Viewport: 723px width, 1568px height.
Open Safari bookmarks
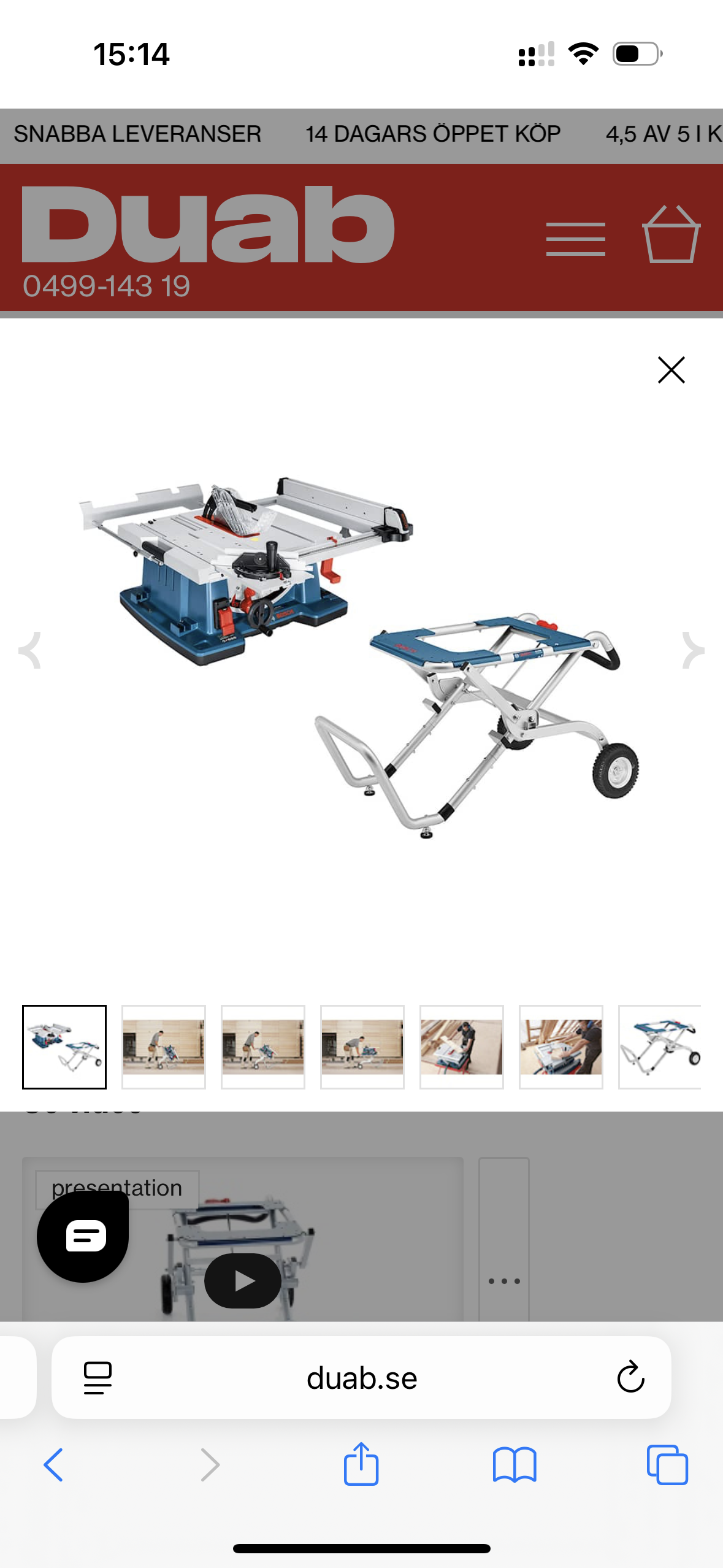pyautogui.click(x=515, y=1464)
